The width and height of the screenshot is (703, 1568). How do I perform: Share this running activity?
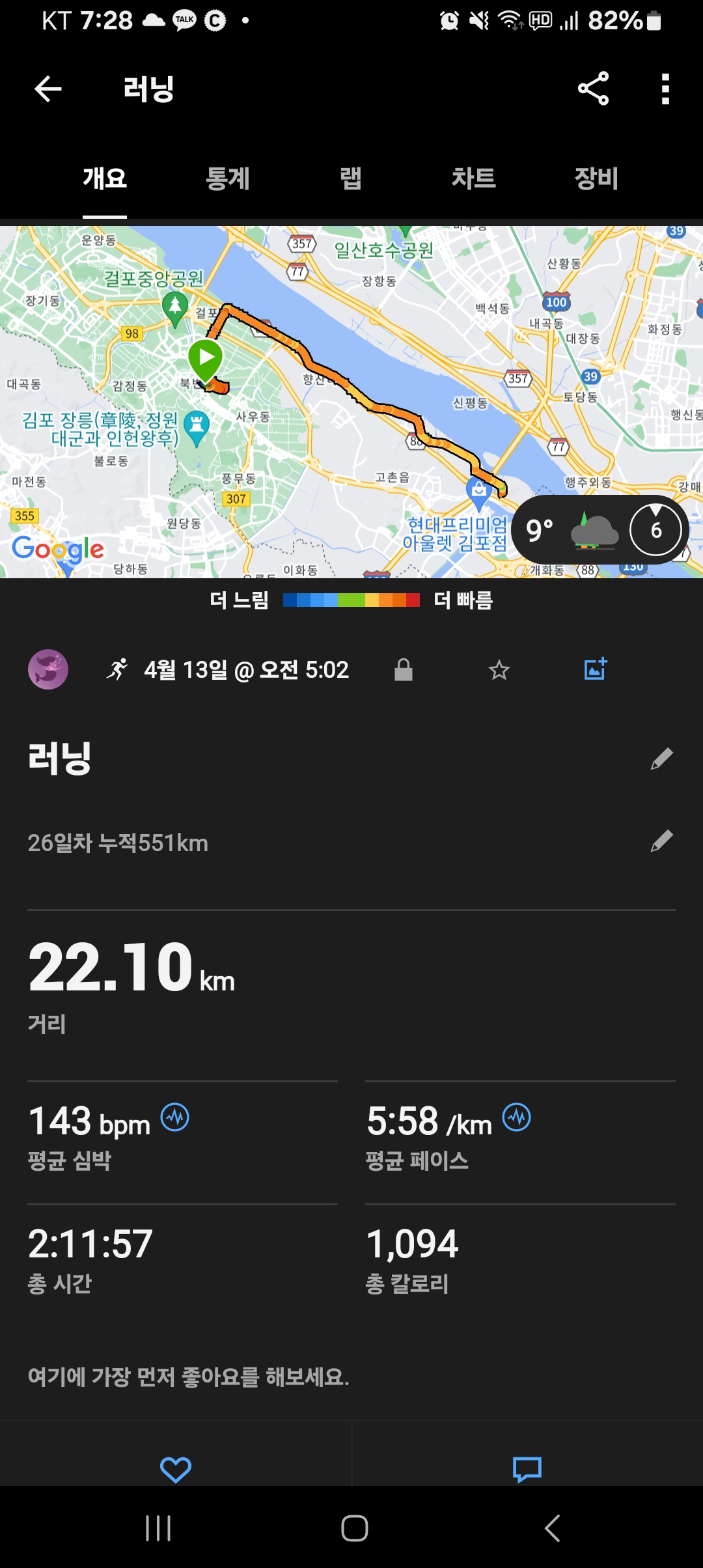(593, 89)
